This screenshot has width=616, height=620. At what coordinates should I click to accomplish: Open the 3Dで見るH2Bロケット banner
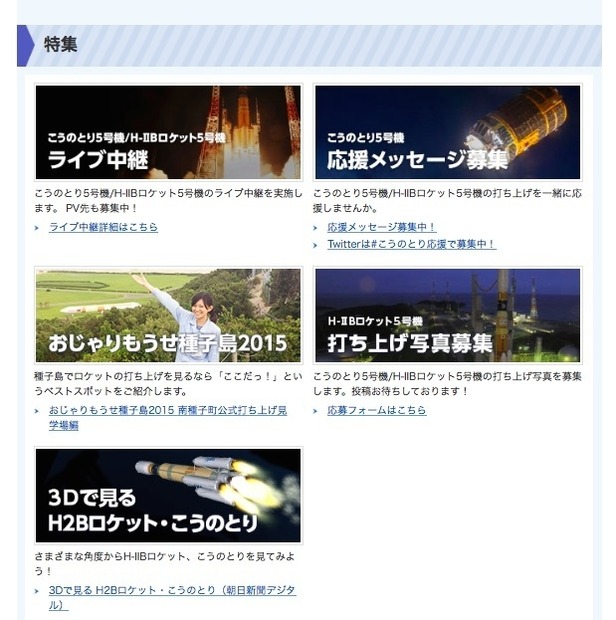point(168,495)
